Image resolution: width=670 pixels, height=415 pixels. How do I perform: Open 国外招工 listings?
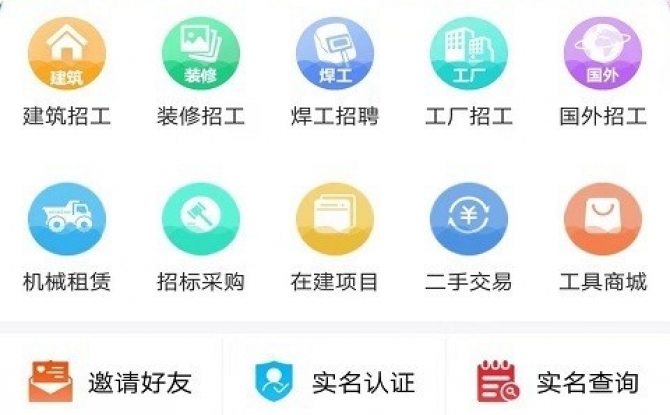pos(602,56)
